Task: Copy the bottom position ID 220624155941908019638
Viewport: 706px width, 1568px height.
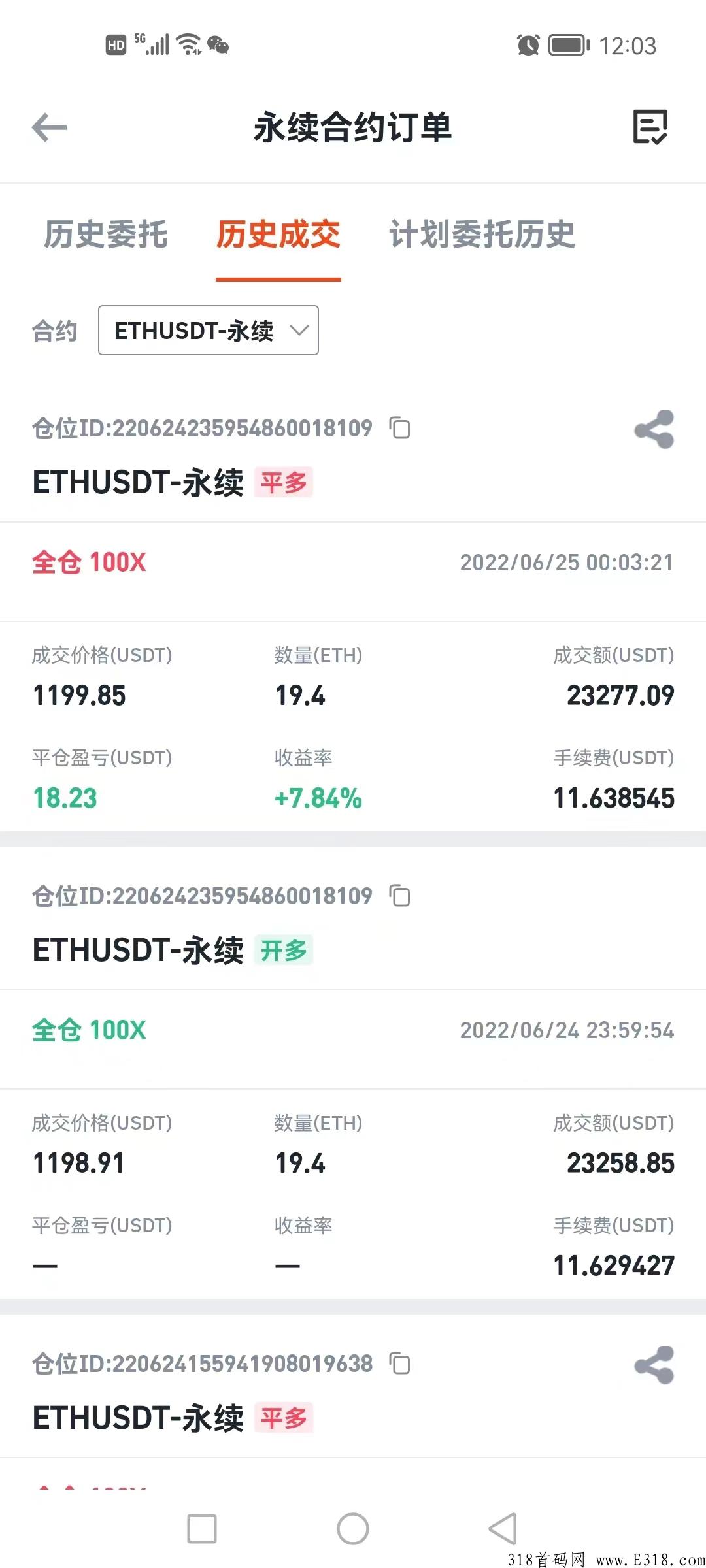Action: (x=399, y=1364)
